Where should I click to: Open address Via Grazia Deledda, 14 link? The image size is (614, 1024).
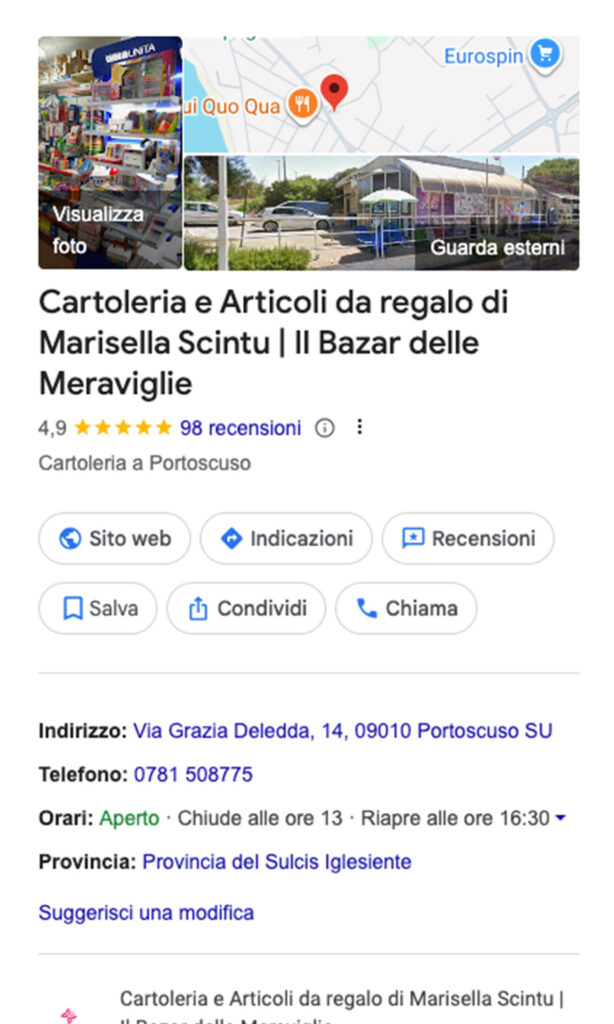pyautogui.click(x=342, y=731)
